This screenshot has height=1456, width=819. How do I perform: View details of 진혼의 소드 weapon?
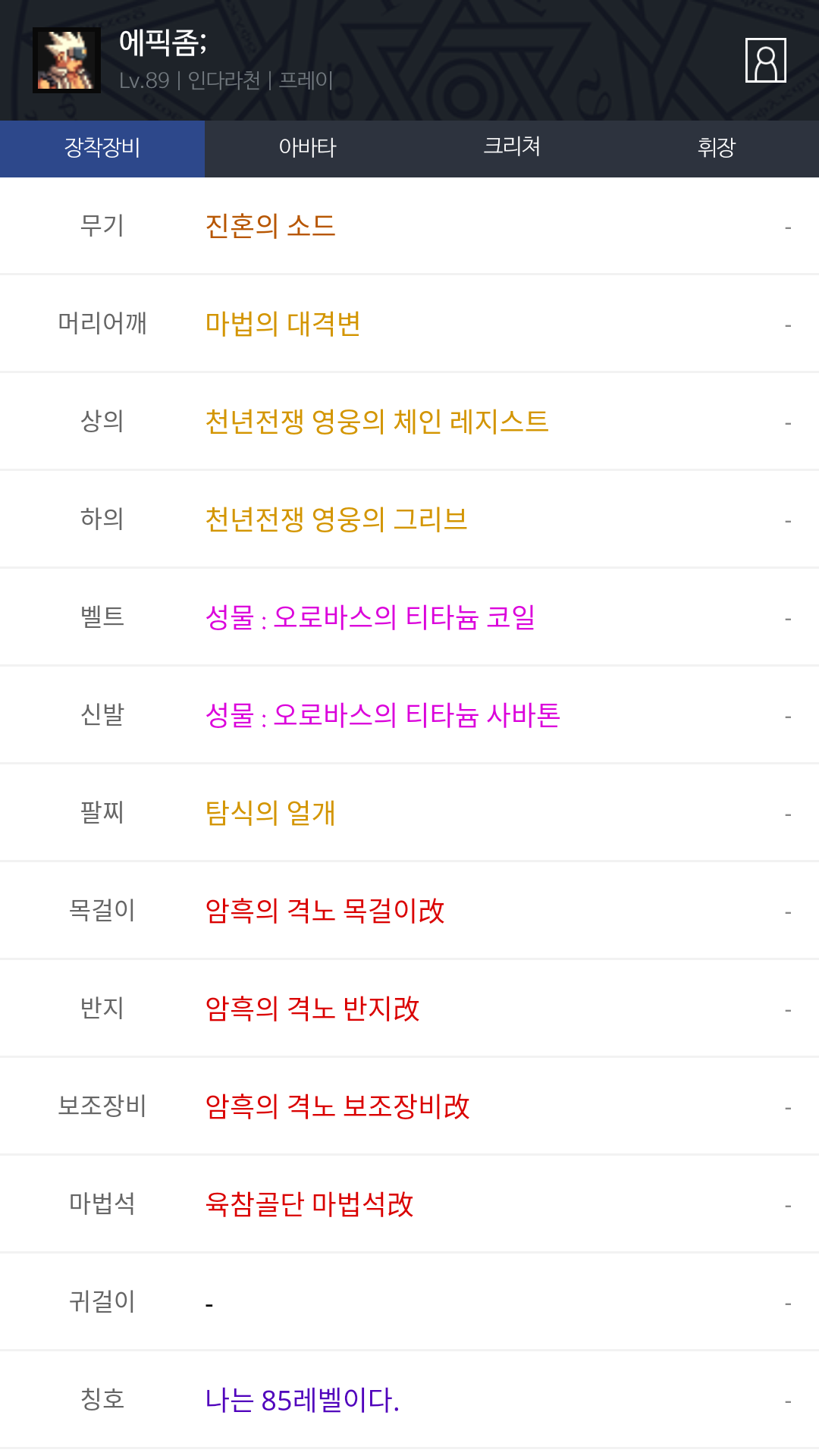tap(270, 226)
